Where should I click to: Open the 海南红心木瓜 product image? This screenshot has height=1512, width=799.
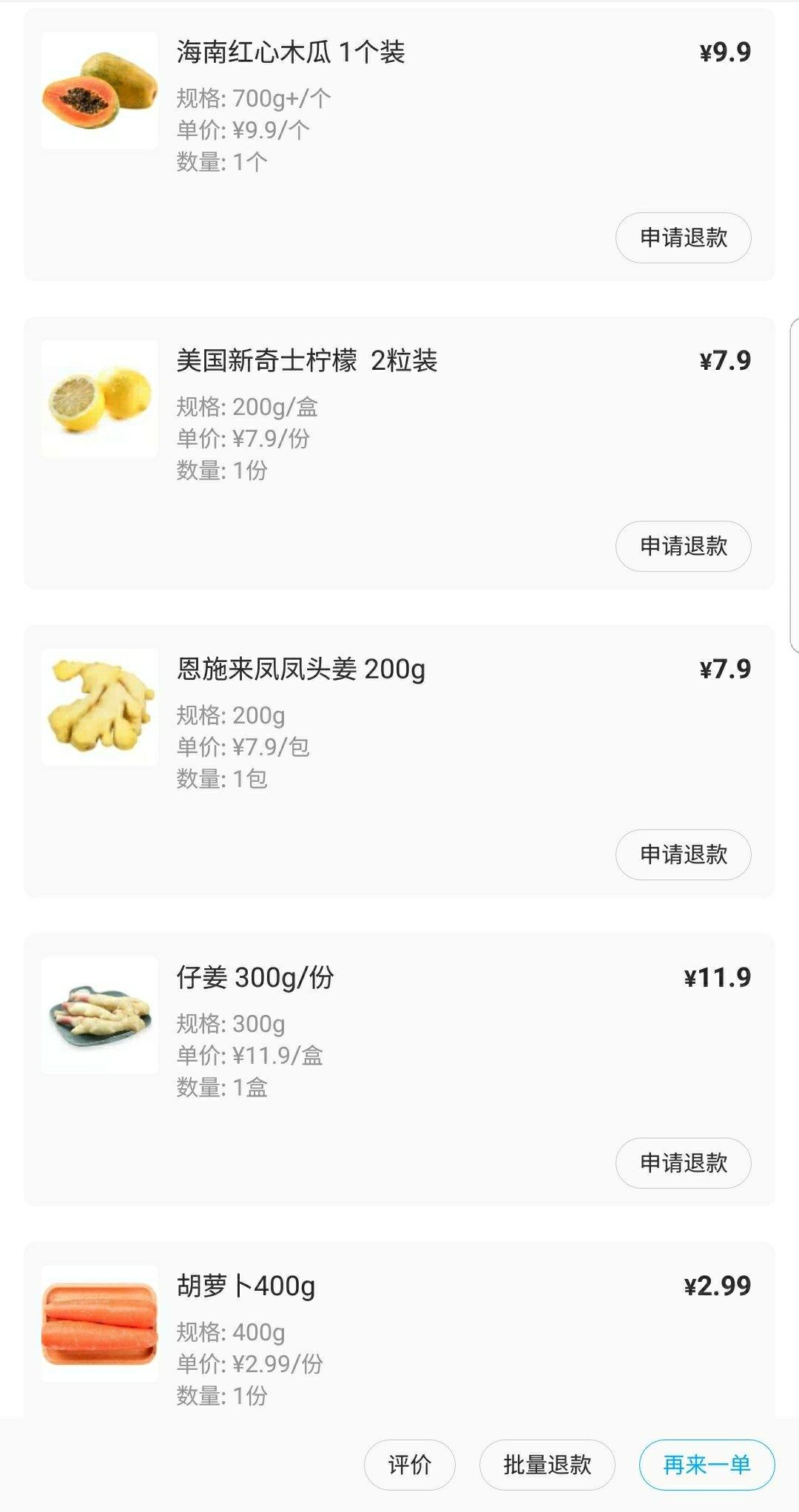(x=100, y=90)
